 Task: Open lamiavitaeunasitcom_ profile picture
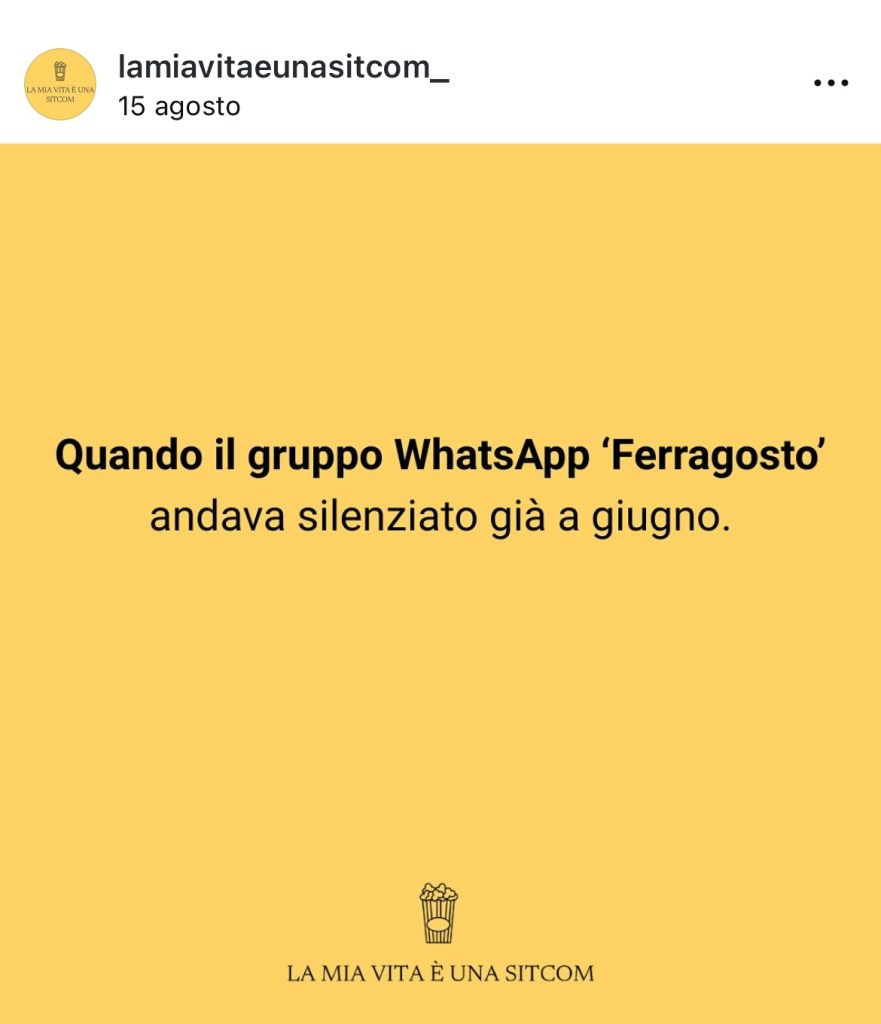60,84
